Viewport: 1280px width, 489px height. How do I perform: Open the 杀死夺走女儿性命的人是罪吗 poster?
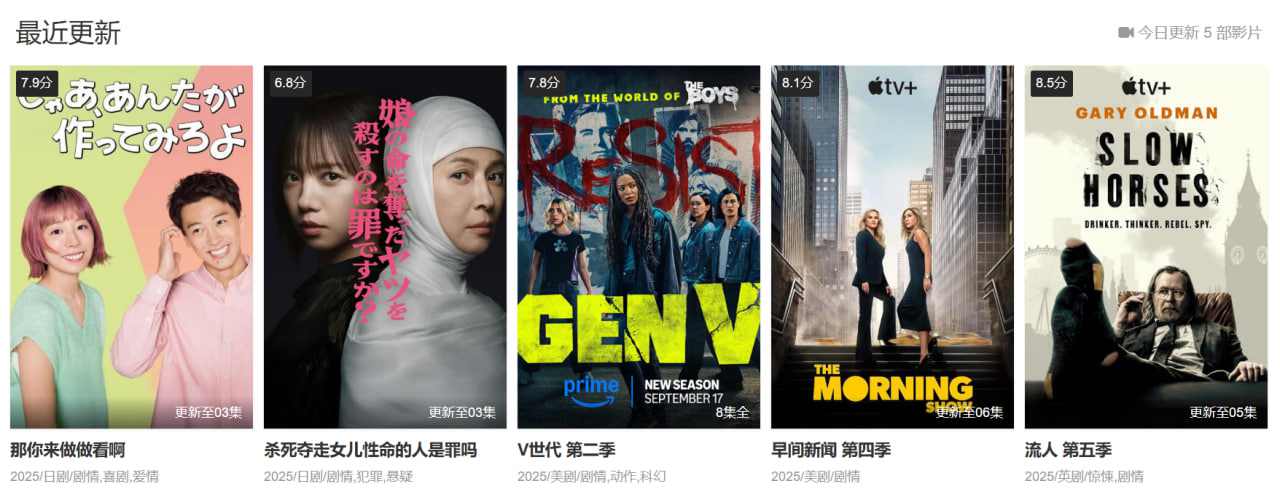click(385, 247)
